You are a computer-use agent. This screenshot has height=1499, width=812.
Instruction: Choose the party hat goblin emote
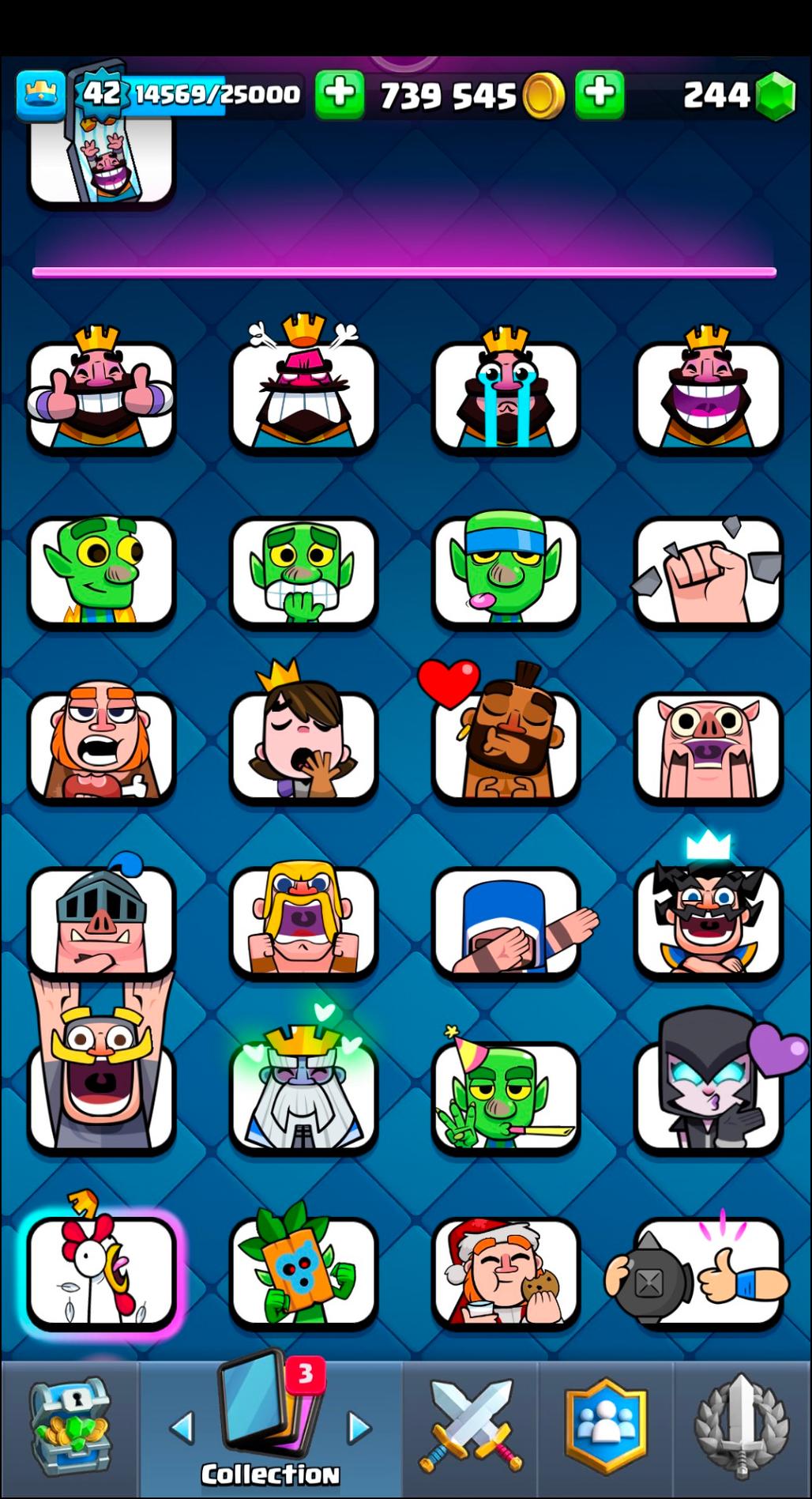pos(506,1094)
